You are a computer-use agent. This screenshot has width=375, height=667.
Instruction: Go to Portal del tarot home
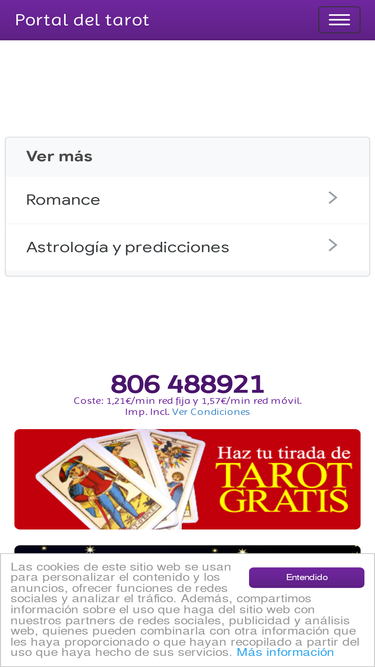[x=82, y=20]
